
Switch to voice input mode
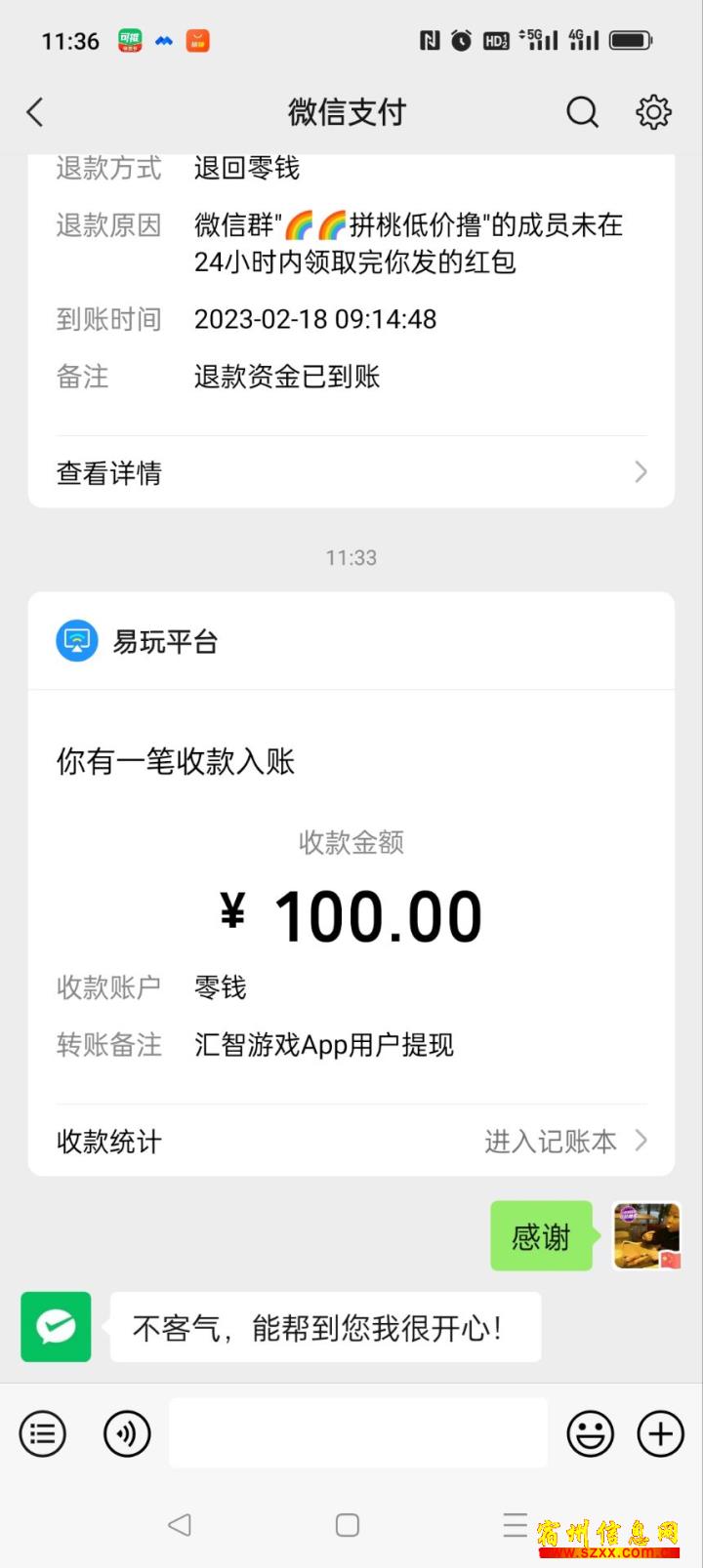coord(127,1433)
